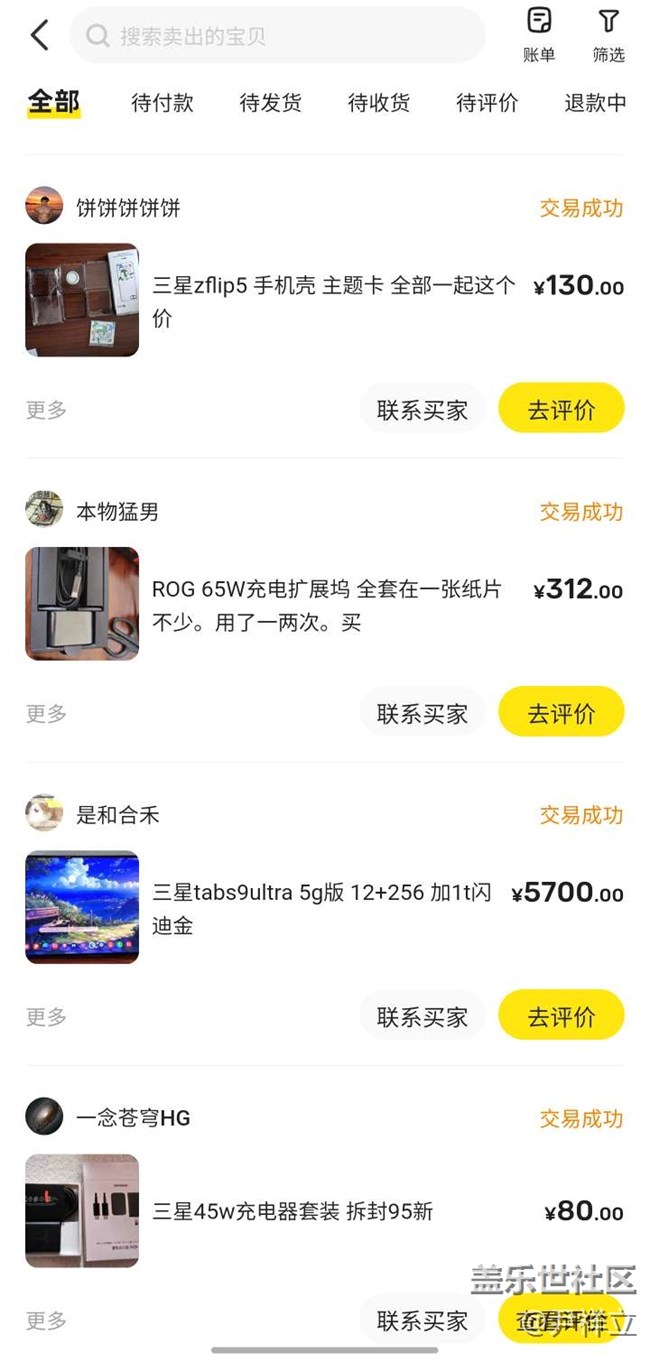Switch to the 待发货 tab
This screenshot has width=650, height=1362.
[x=270, y=102]
